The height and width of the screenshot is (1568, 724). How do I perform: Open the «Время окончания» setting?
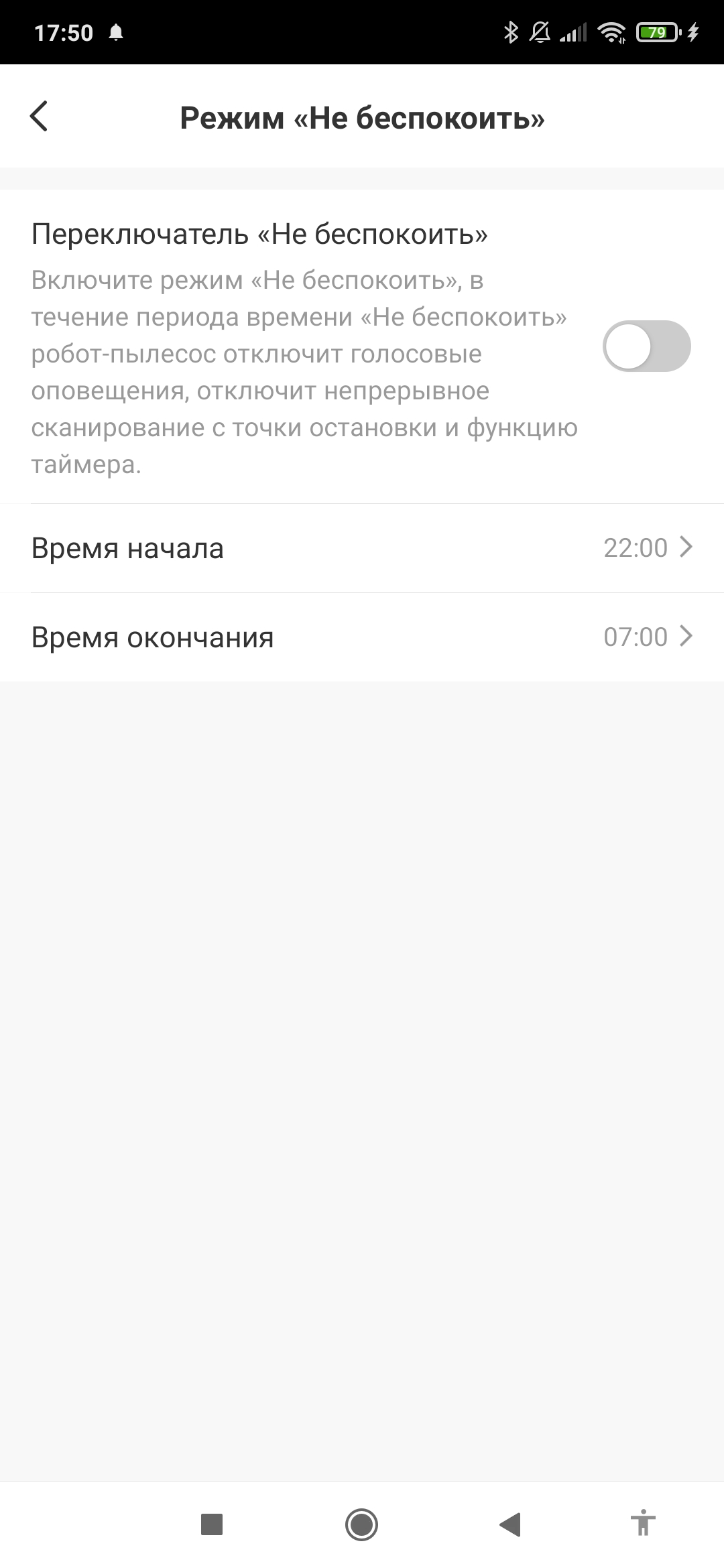click(x=362, y=637)
